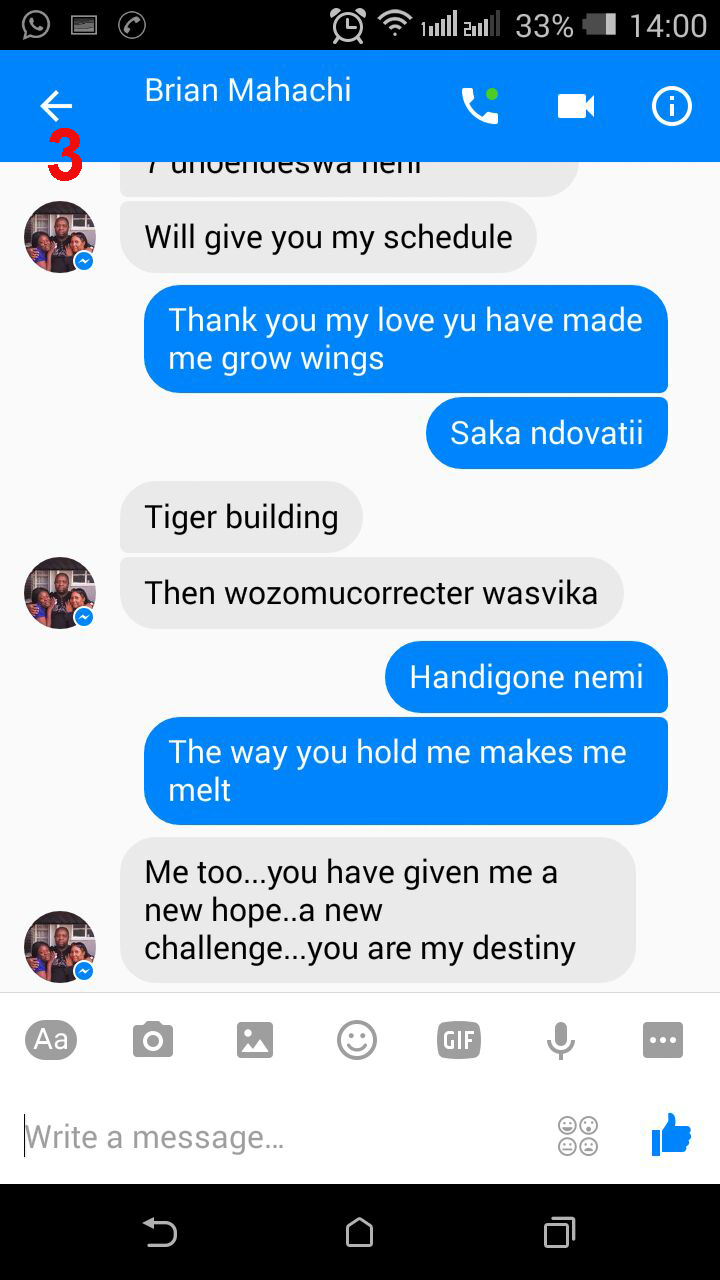Open the stickers smiley picker

pos(357,1040)
